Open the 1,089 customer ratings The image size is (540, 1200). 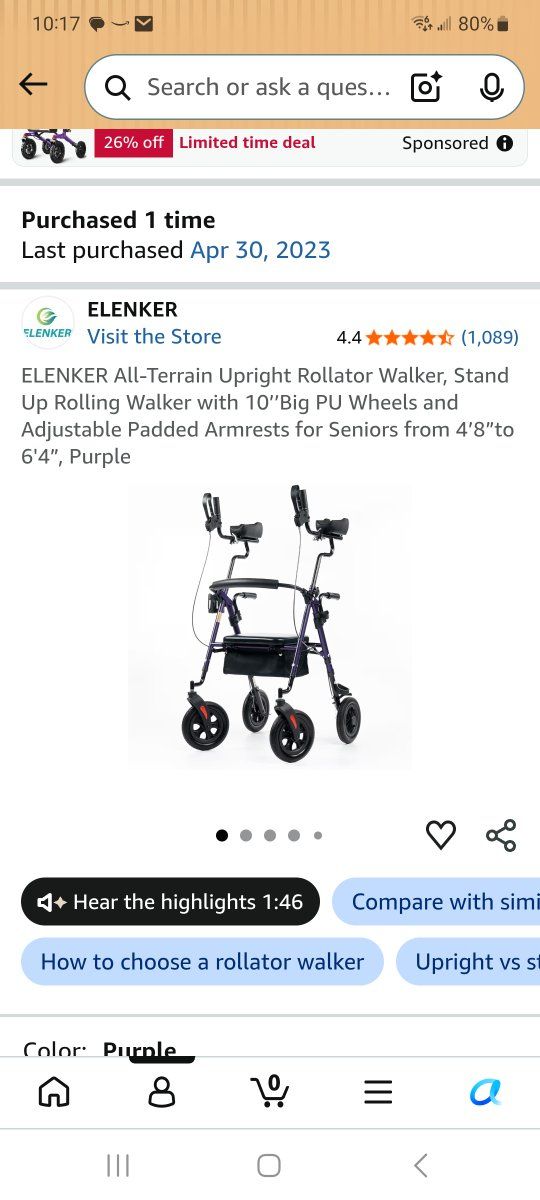coord(490,337)
